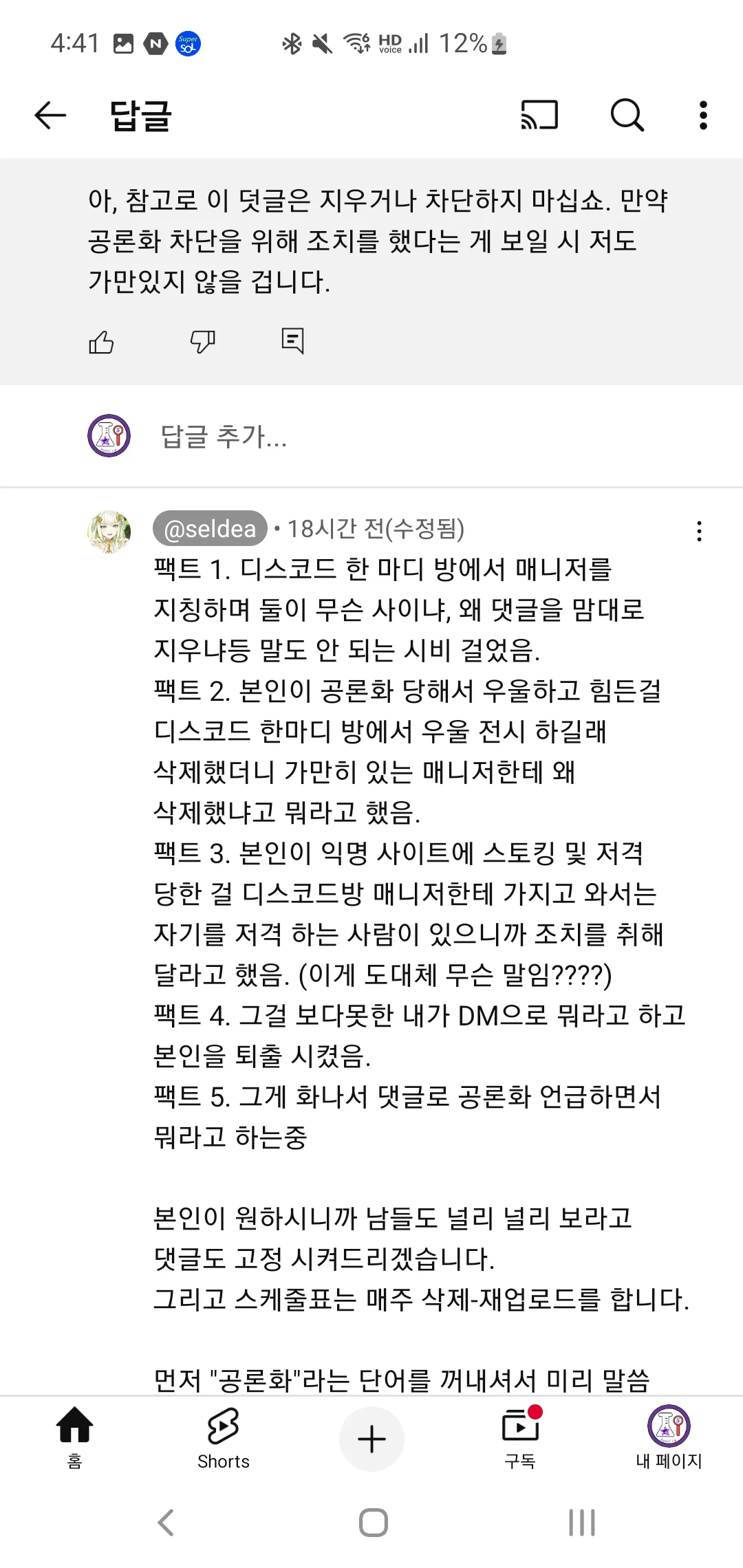Open the 내 페이지 tab

point(669,1437)
